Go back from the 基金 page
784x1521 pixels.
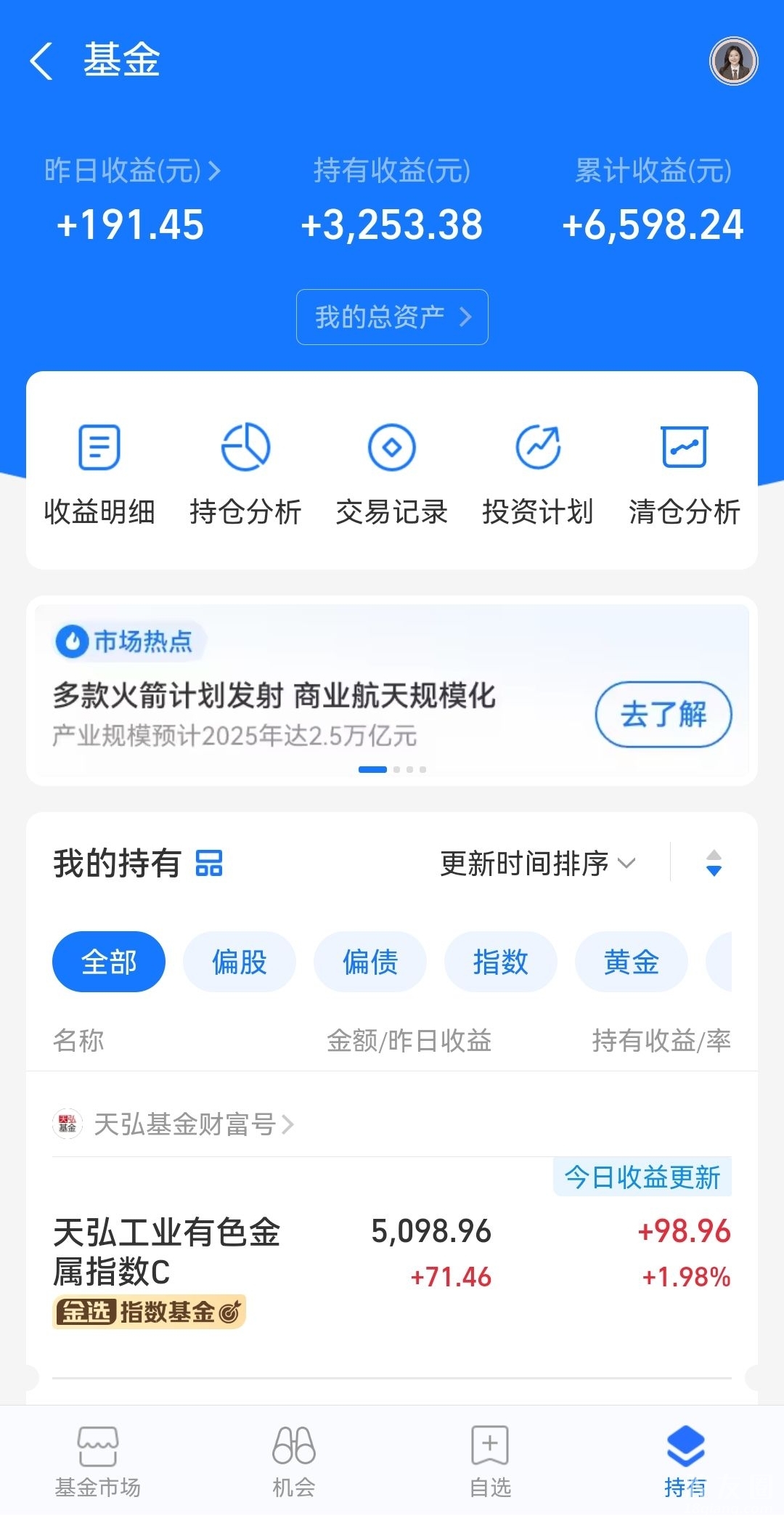(x=41, y=60)
